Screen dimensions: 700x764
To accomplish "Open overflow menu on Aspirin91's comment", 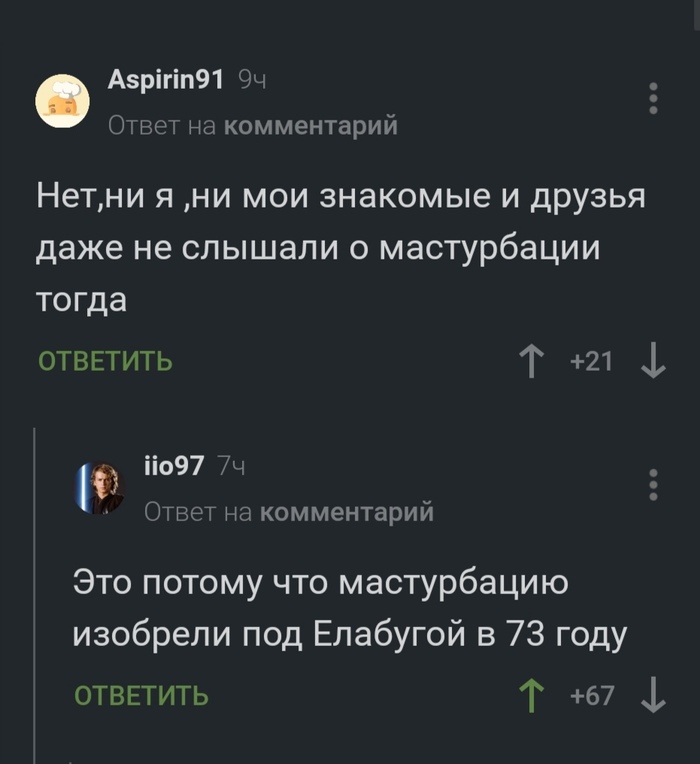I will pyautogui.click(x=653, y=99).
